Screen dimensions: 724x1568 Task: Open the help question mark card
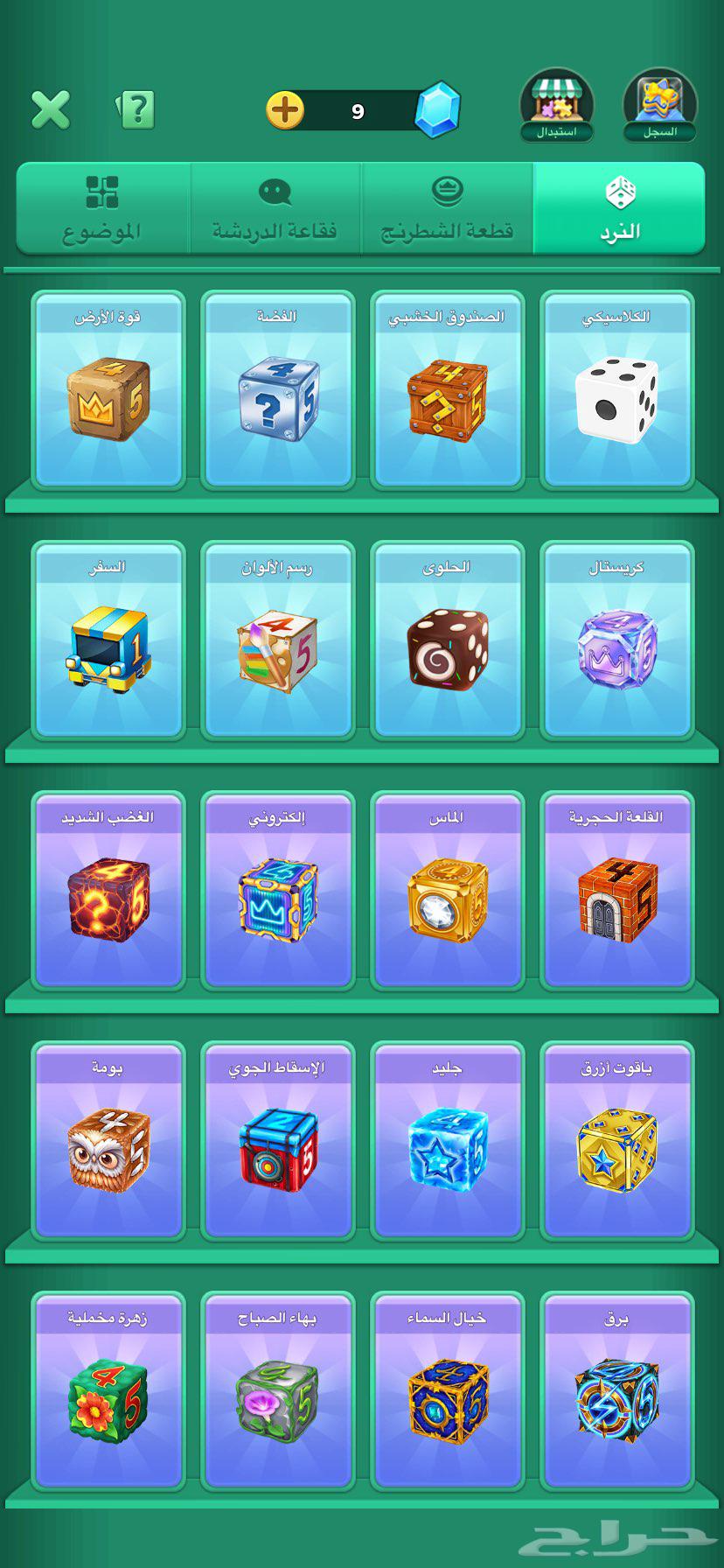[x=136, y=110]
